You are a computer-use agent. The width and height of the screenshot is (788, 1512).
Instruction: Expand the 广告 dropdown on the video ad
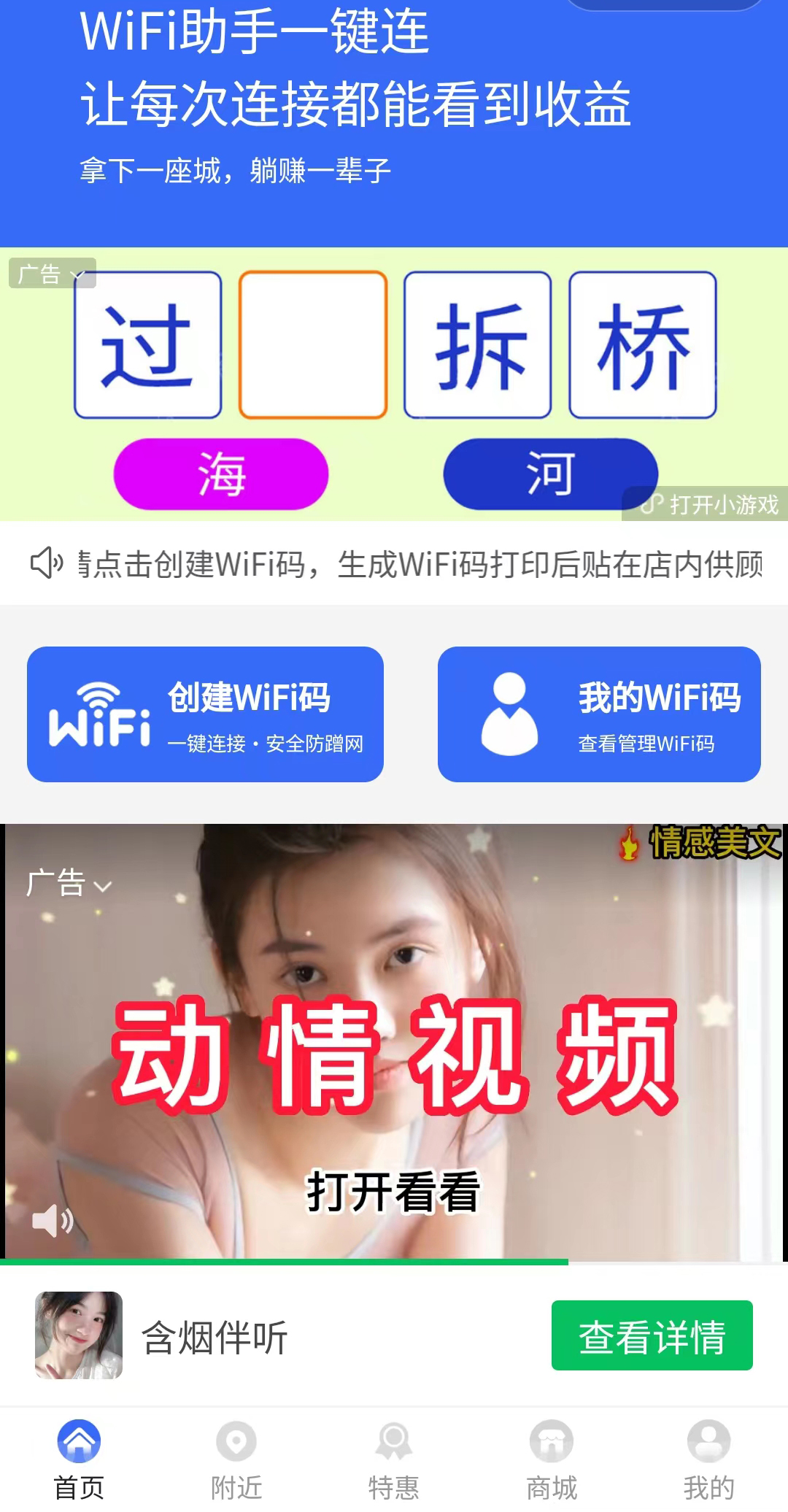69,884
